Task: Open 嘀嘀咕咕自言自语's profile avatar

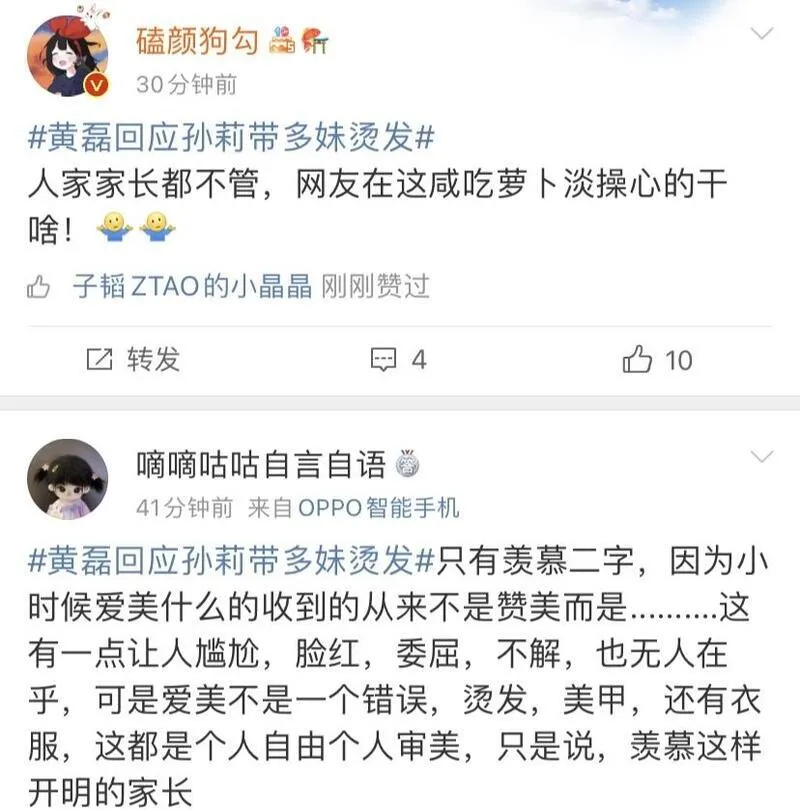Action: [67, 479]
